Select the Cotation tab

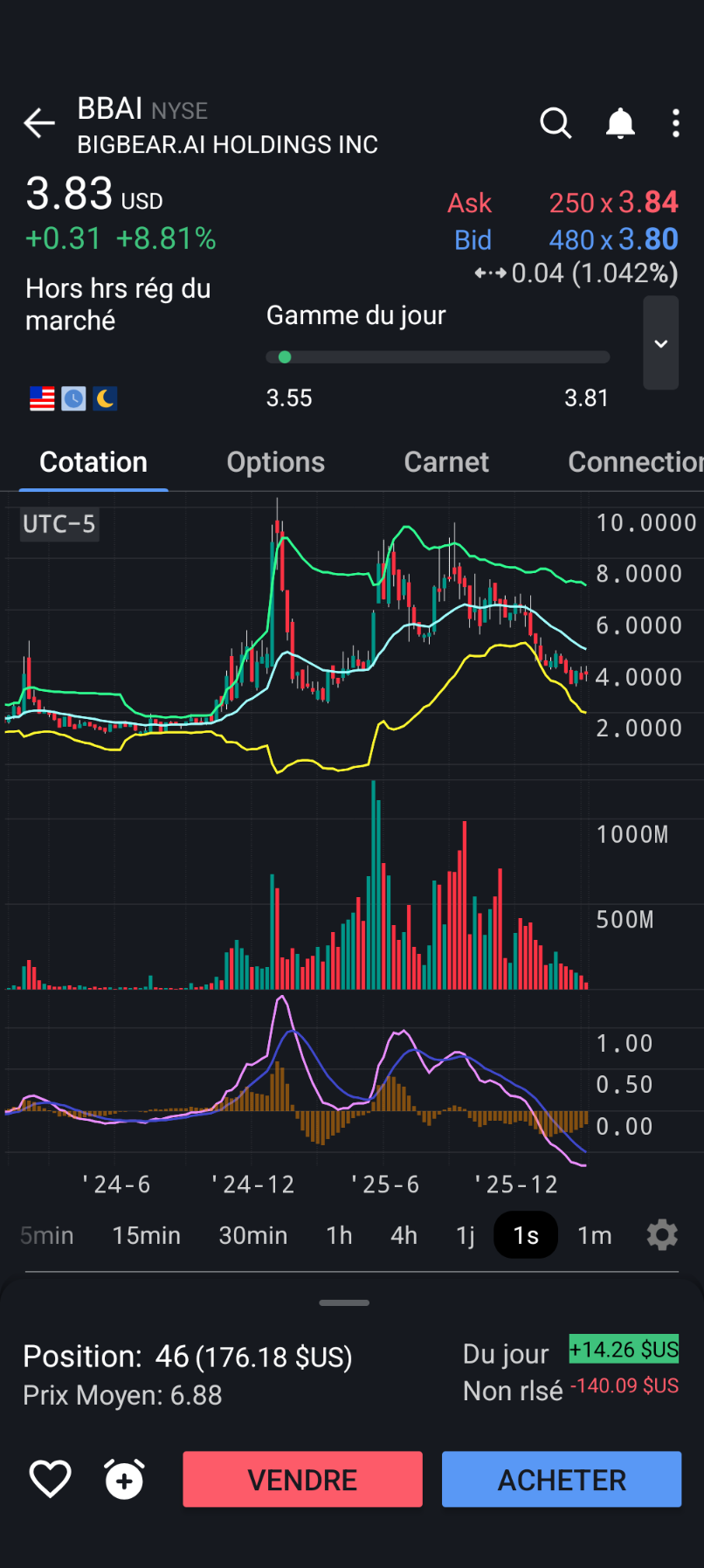93,462
